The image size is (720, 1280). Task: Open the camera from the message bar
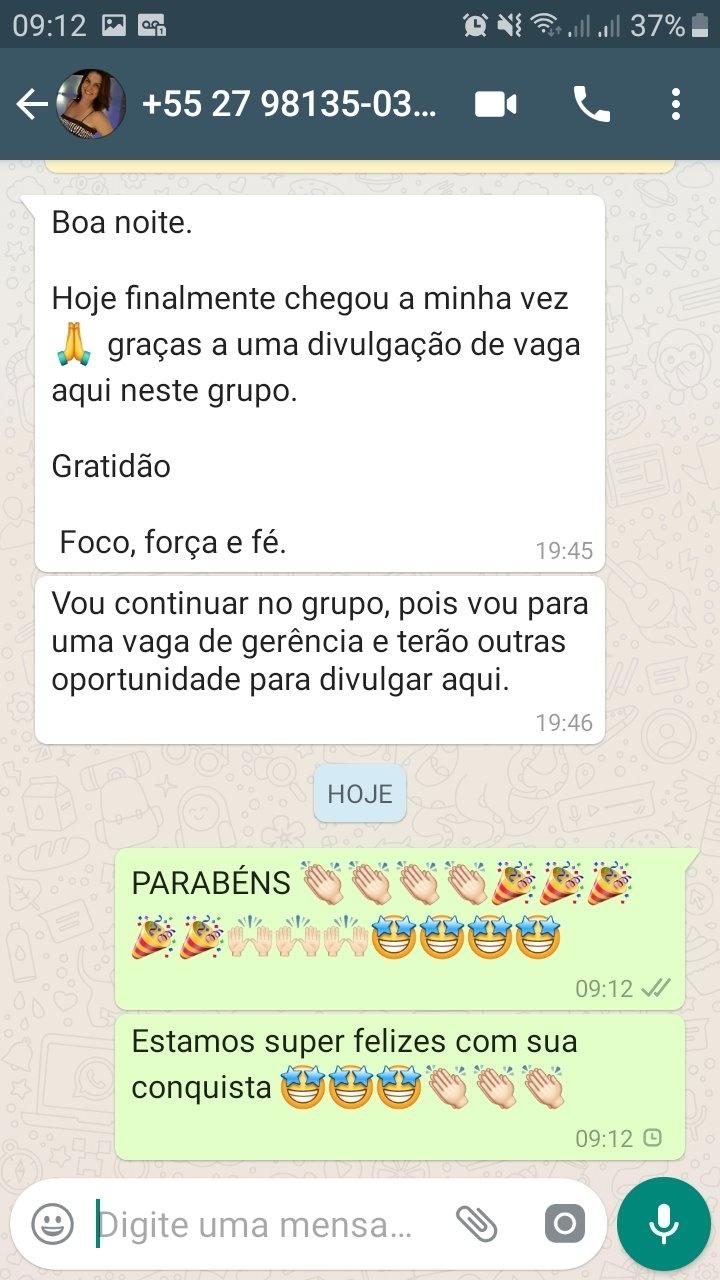(x=564, y=1224)
